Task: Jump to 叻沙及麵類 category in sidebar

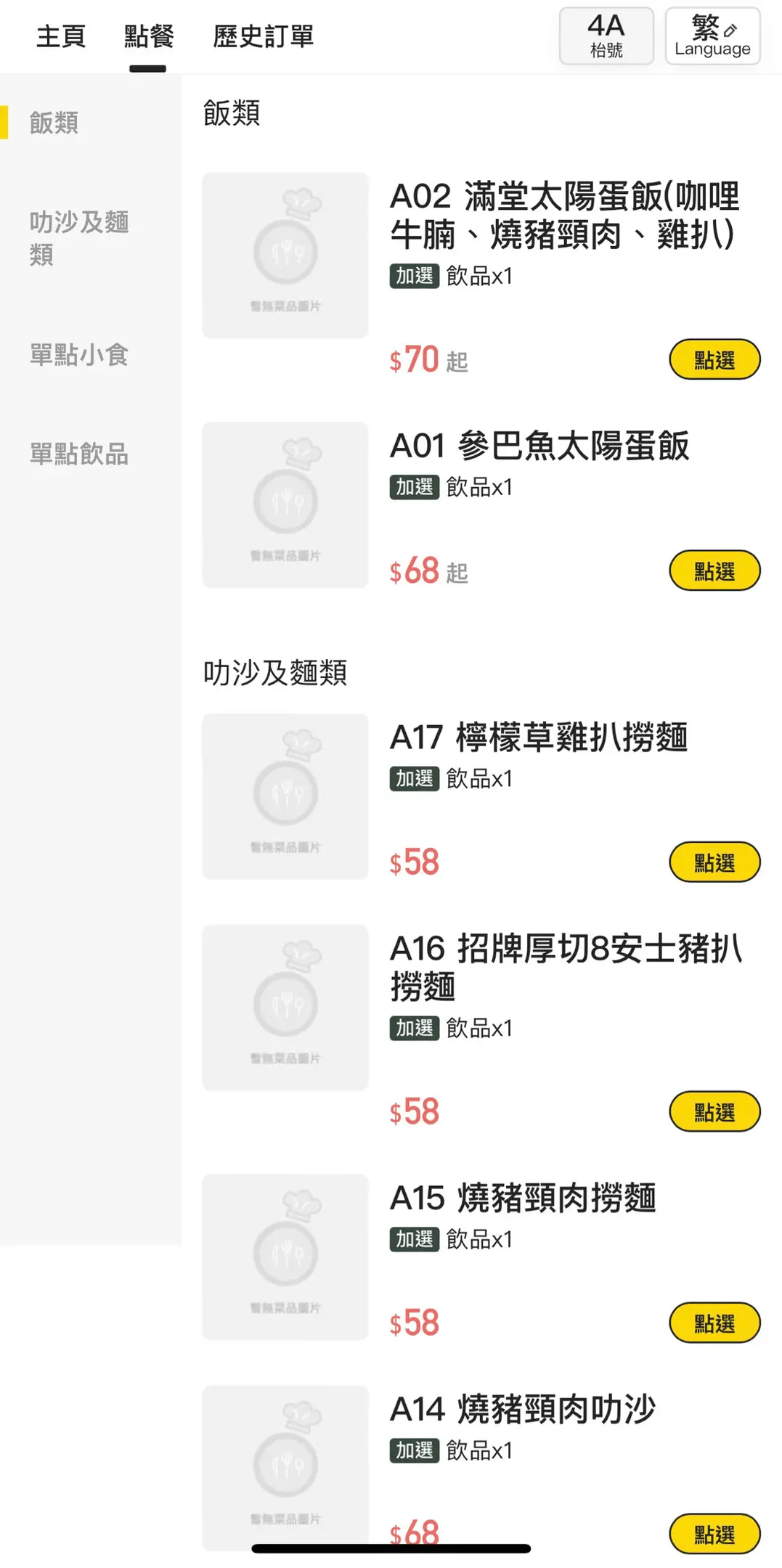Action: click(x=79, y=238)
